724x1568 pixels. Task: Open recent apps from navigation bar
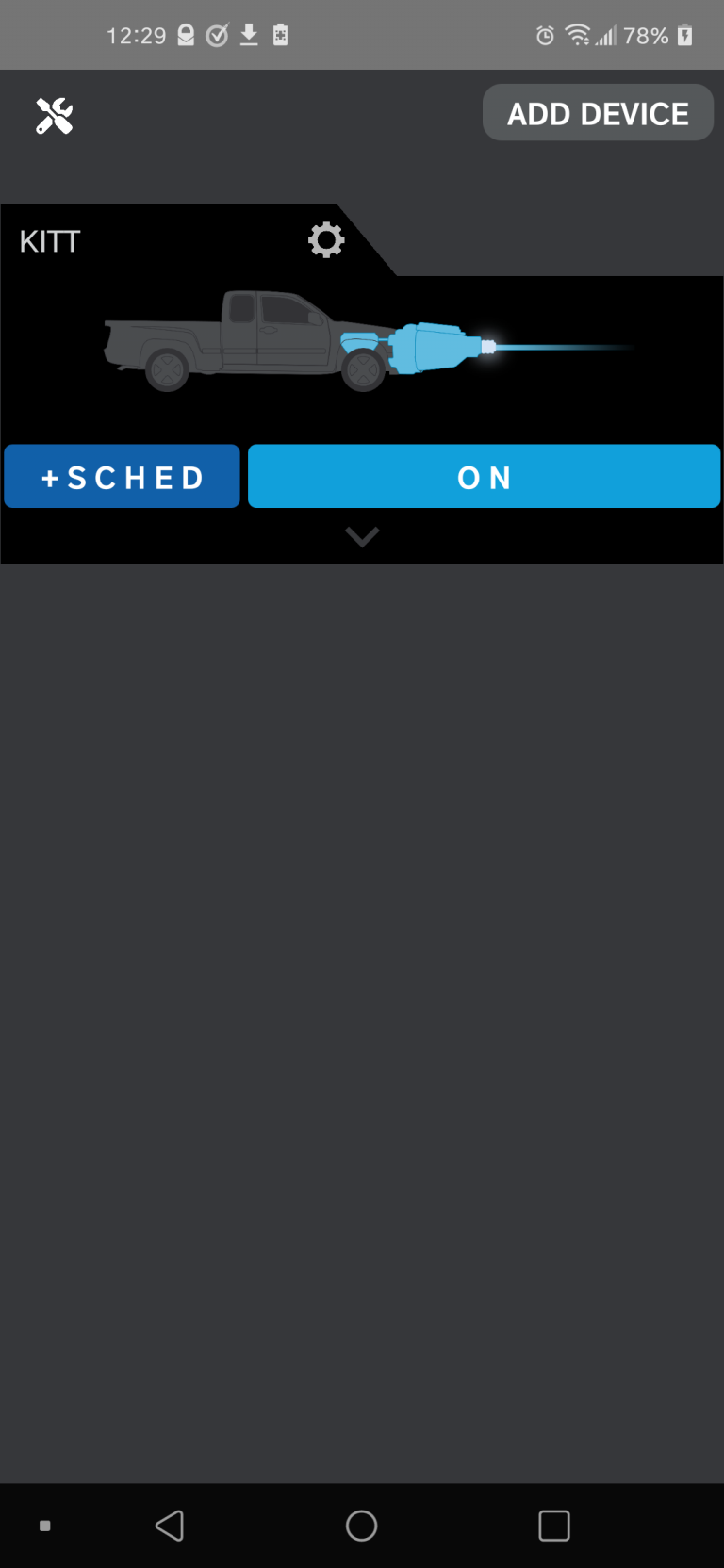(x=554, y=1526)
